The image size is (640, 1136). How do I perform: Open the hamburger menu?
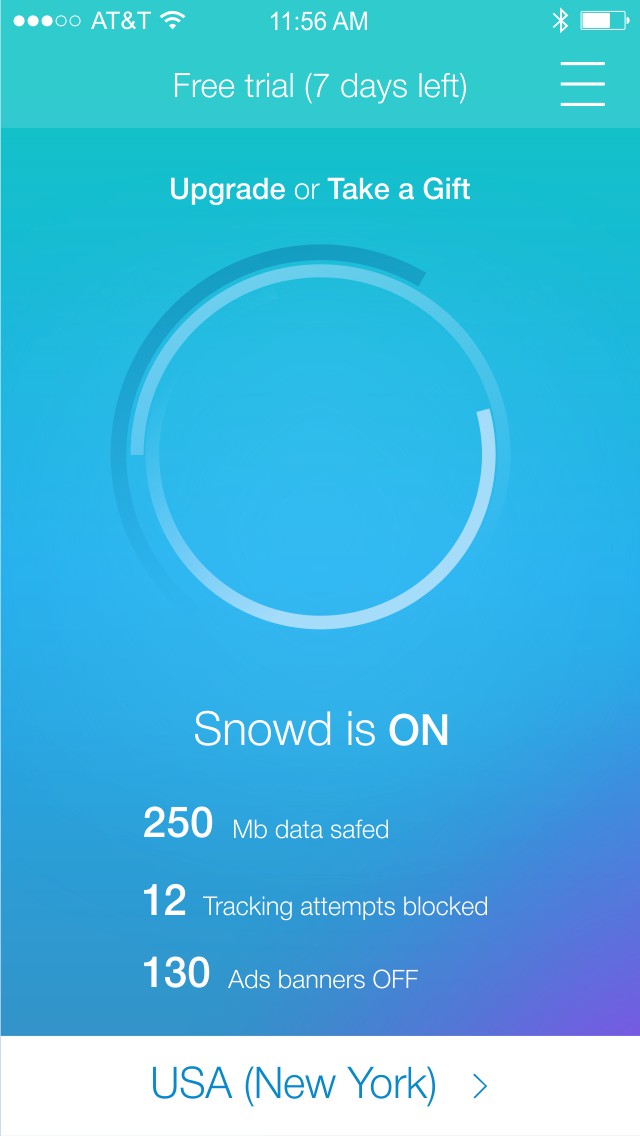point(582,84)
